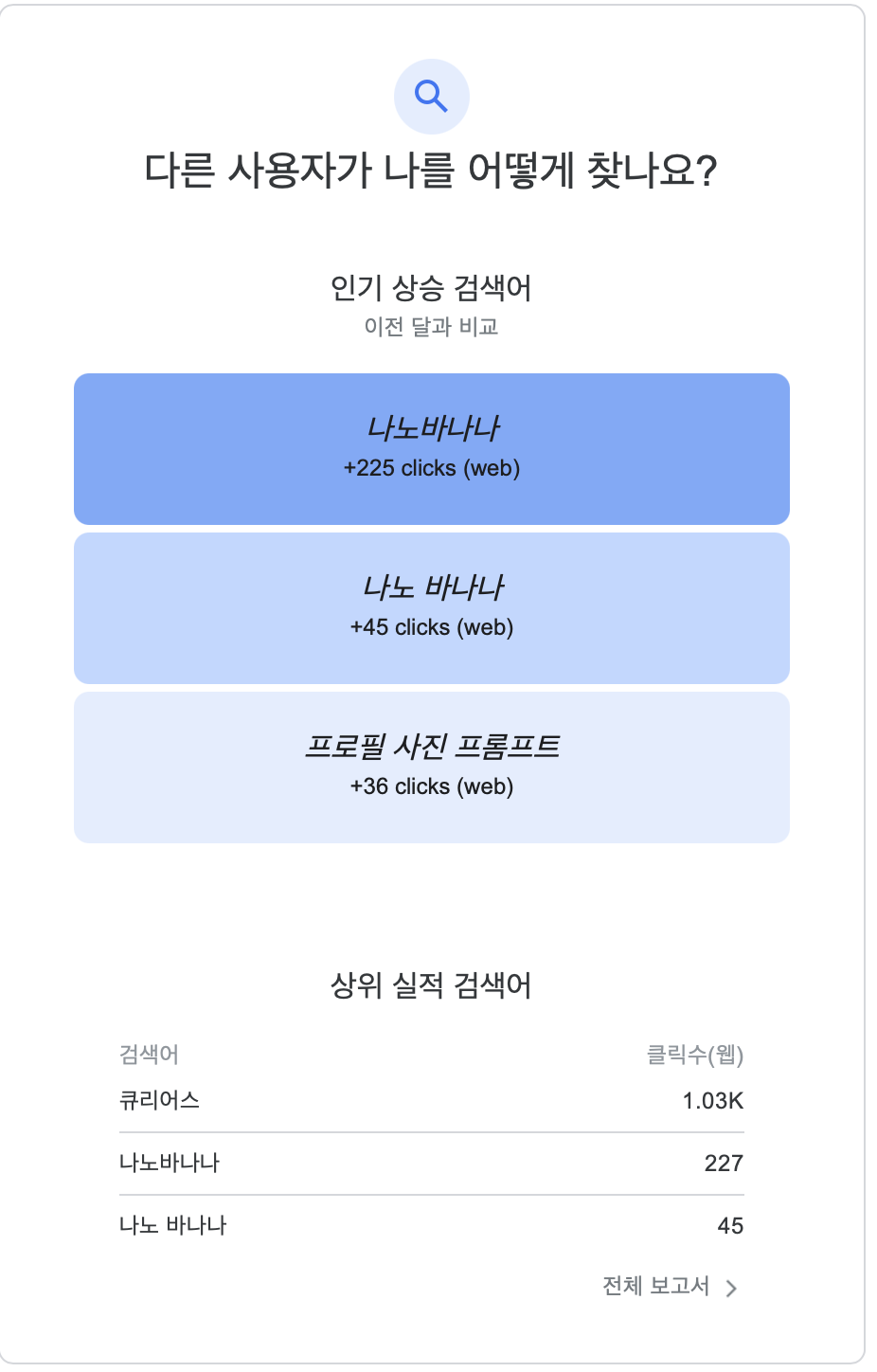Click the 45 click value for 나노 바나나

coord(734,1224)
